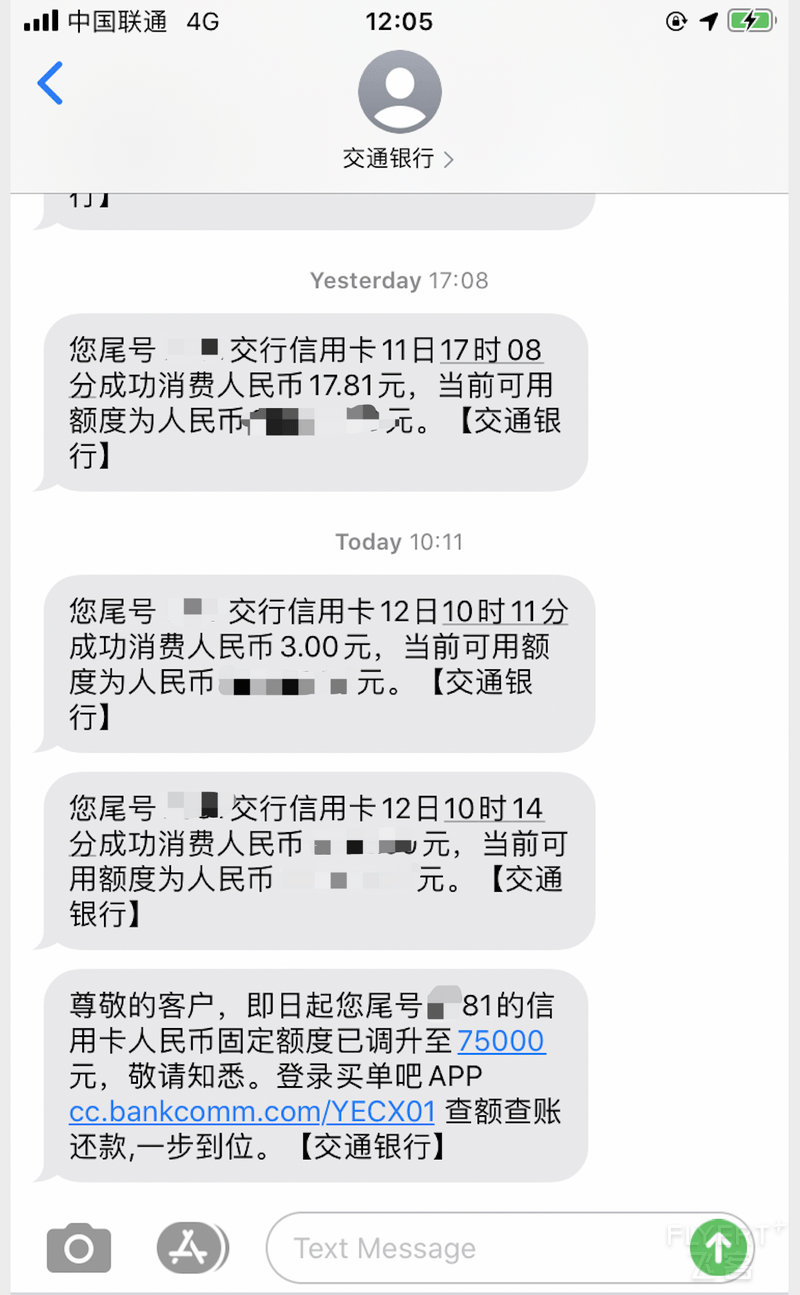Open the App Store apps drawer
This screenshot has height=1295, width=800.
(x=191, y=1247)
